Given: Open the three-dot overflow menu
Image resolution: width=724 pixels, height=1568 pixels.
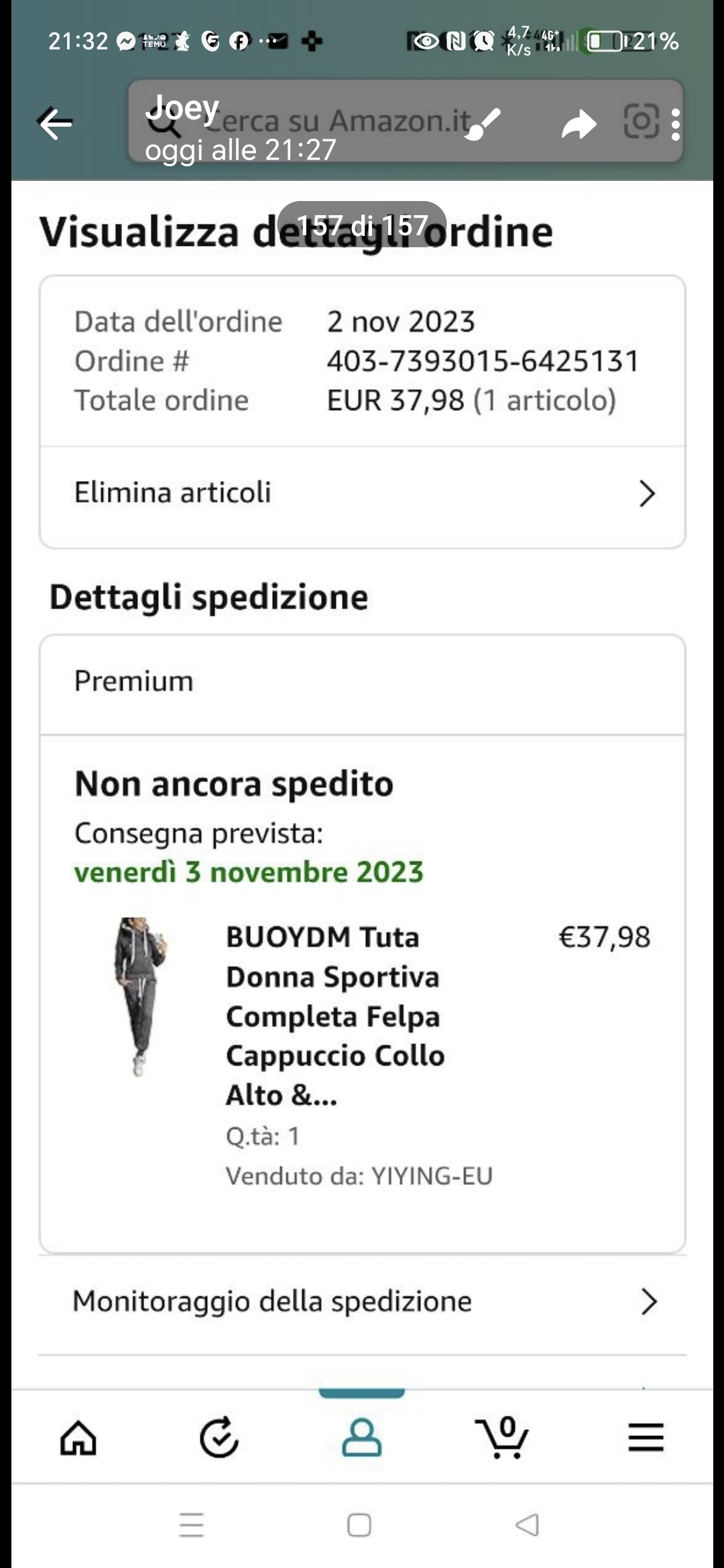Looking at the screenshot, I should [x=675, y=124].
